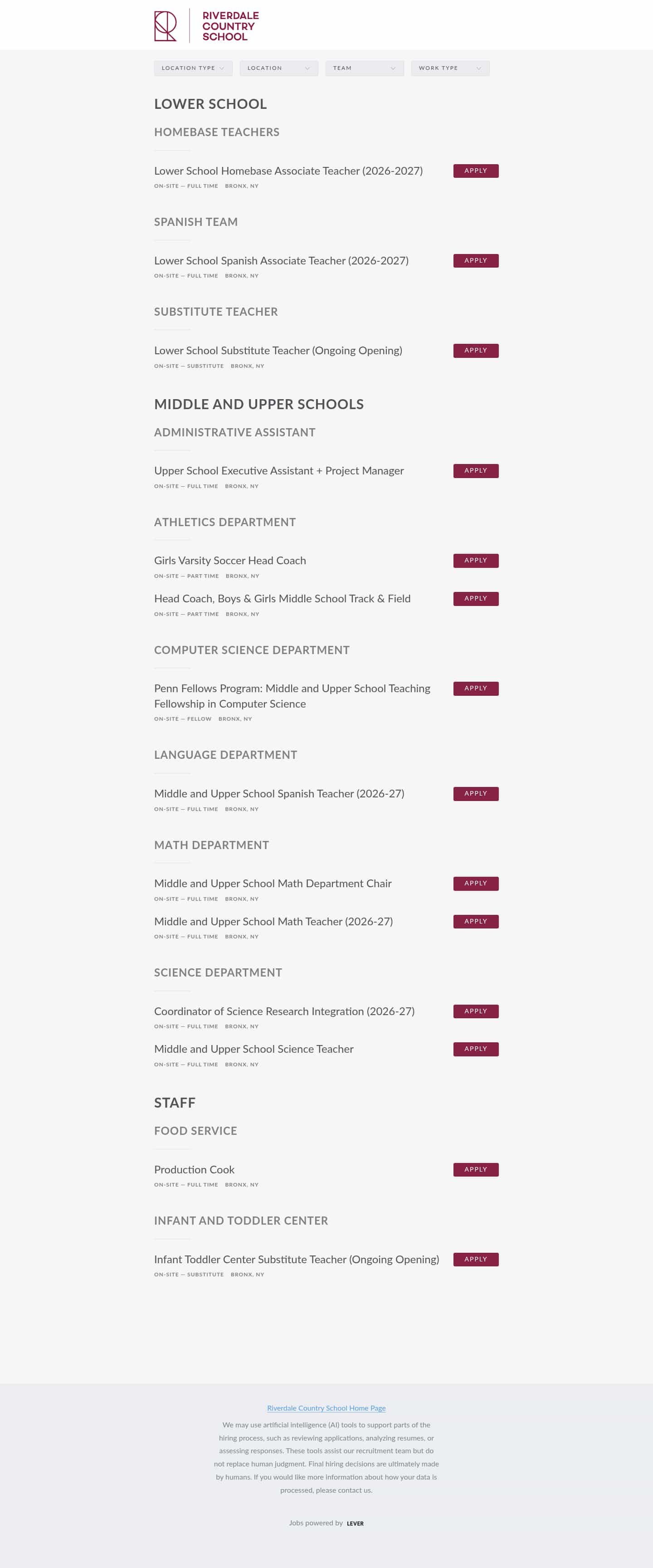Apply for Coordinator of Science Research Integration

point(475,1011)
